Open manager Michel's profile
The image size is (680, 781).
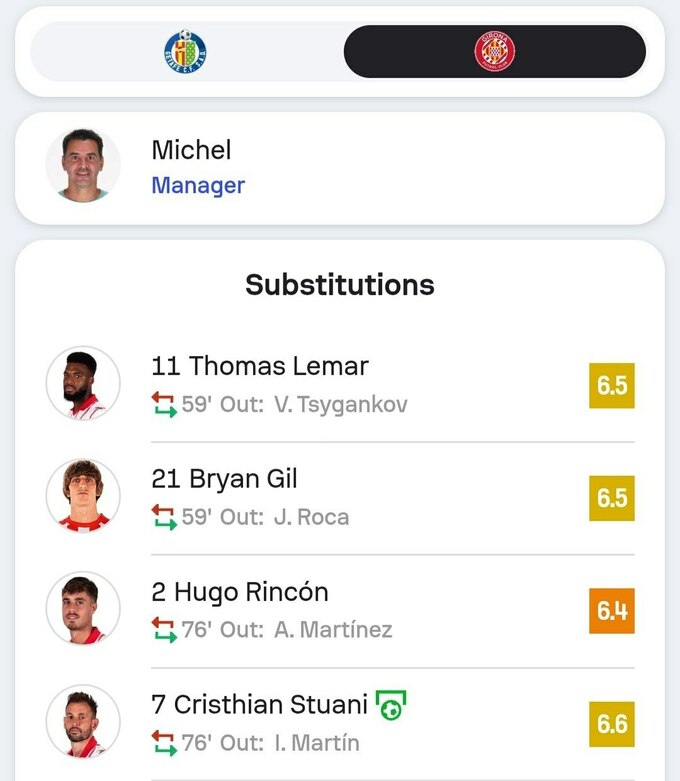coord(190,167)
